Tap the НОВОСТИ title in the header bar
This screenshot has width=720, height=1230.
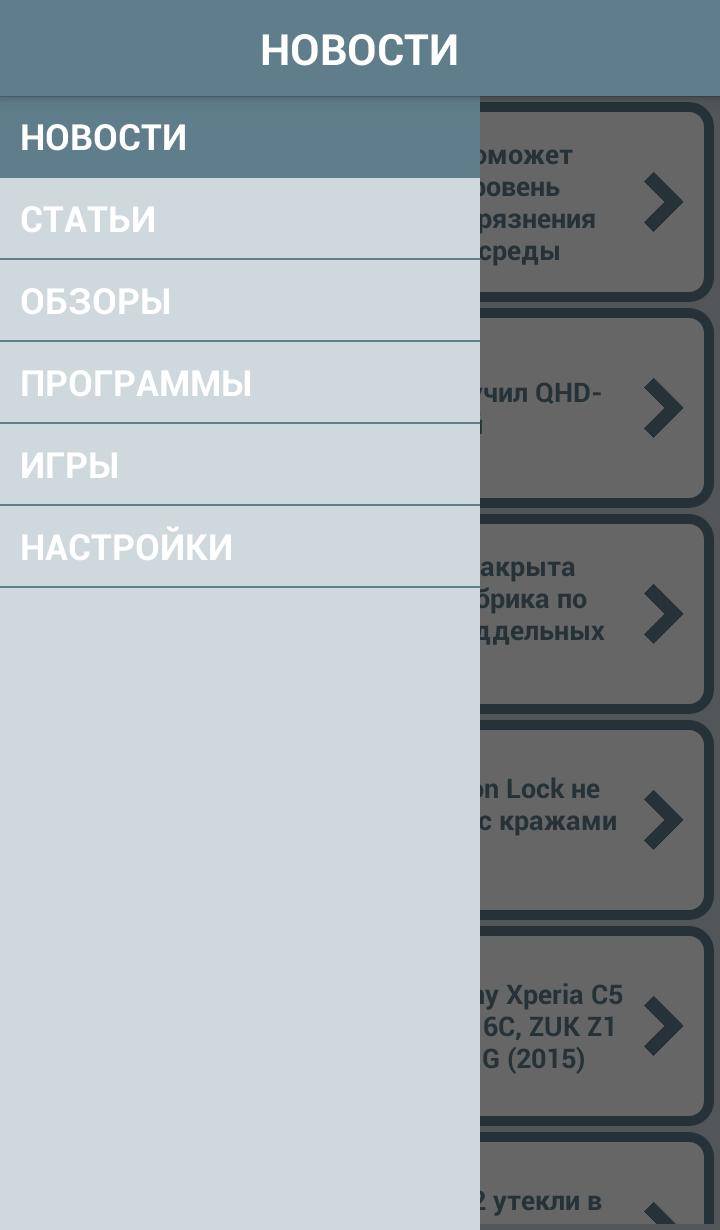point(360,47)
